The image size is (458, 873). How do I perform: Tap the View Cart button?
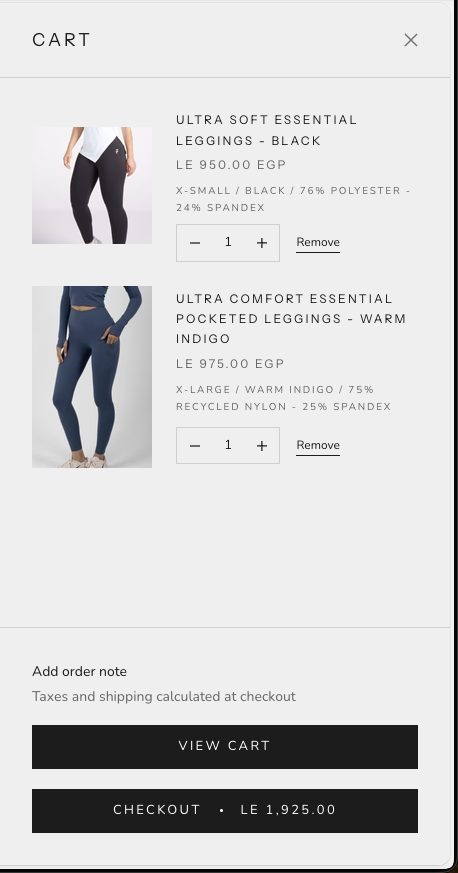tap(225, 747)
